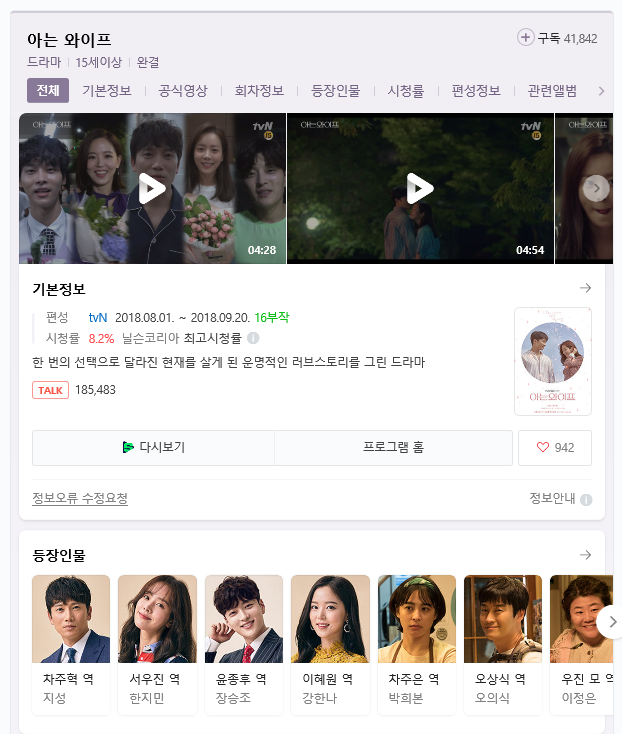This screenshot has width=622, height=734.
Task: Show next videos in the carousel
Action: (596, 188)
